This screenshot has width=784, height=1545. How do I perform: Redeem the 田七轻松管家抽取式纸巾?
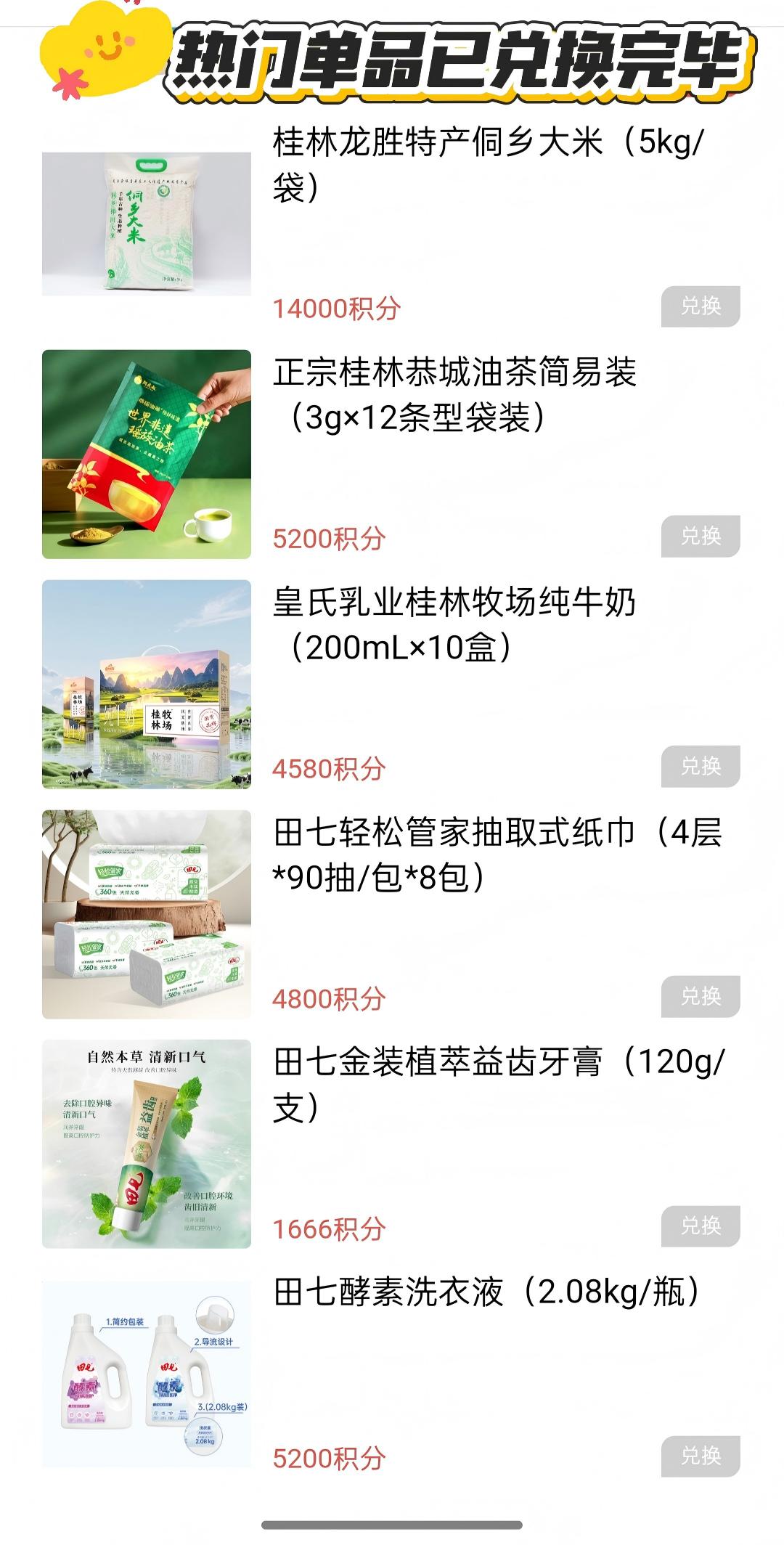[x=700, y=996]
